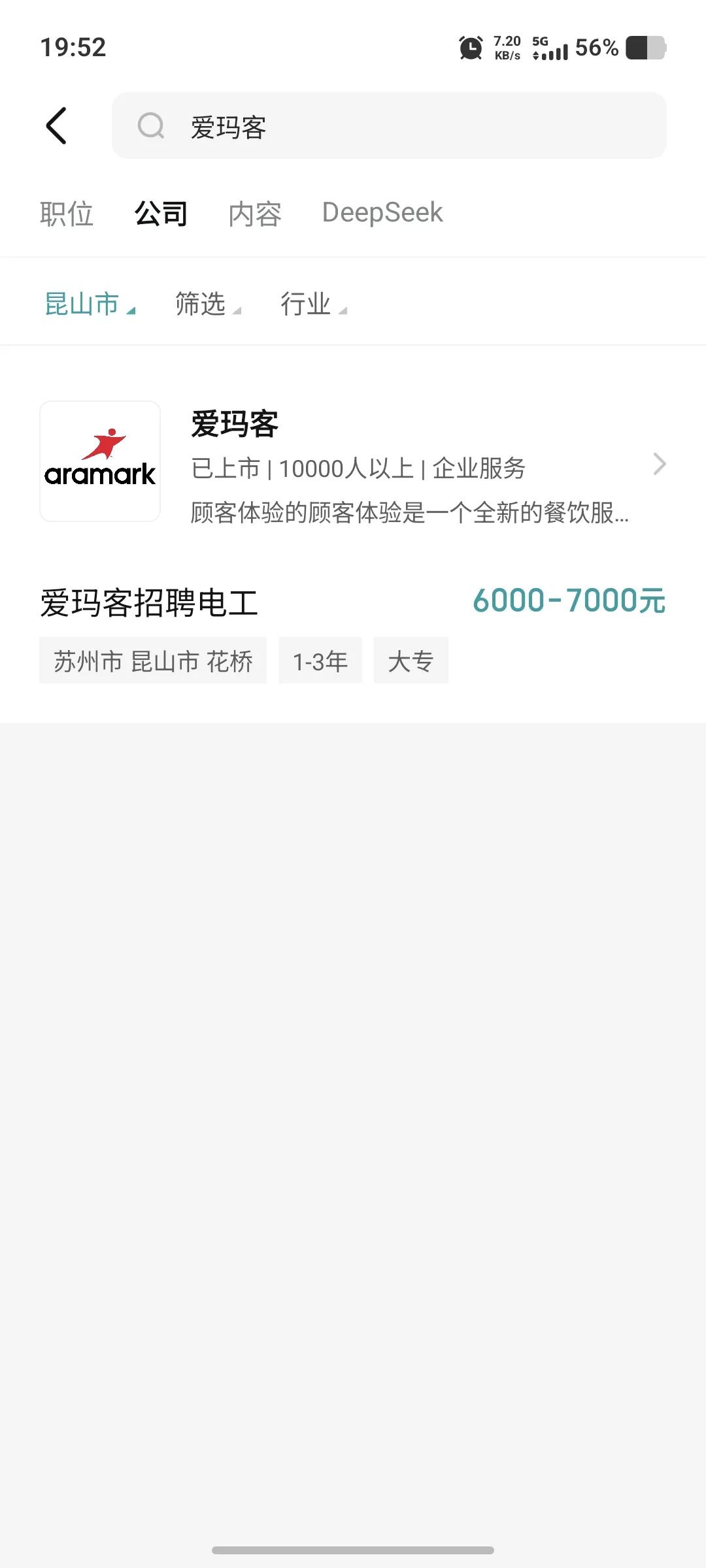
Task: Expand the 行业 industry dropdown
Action: (x=313, y=304)
